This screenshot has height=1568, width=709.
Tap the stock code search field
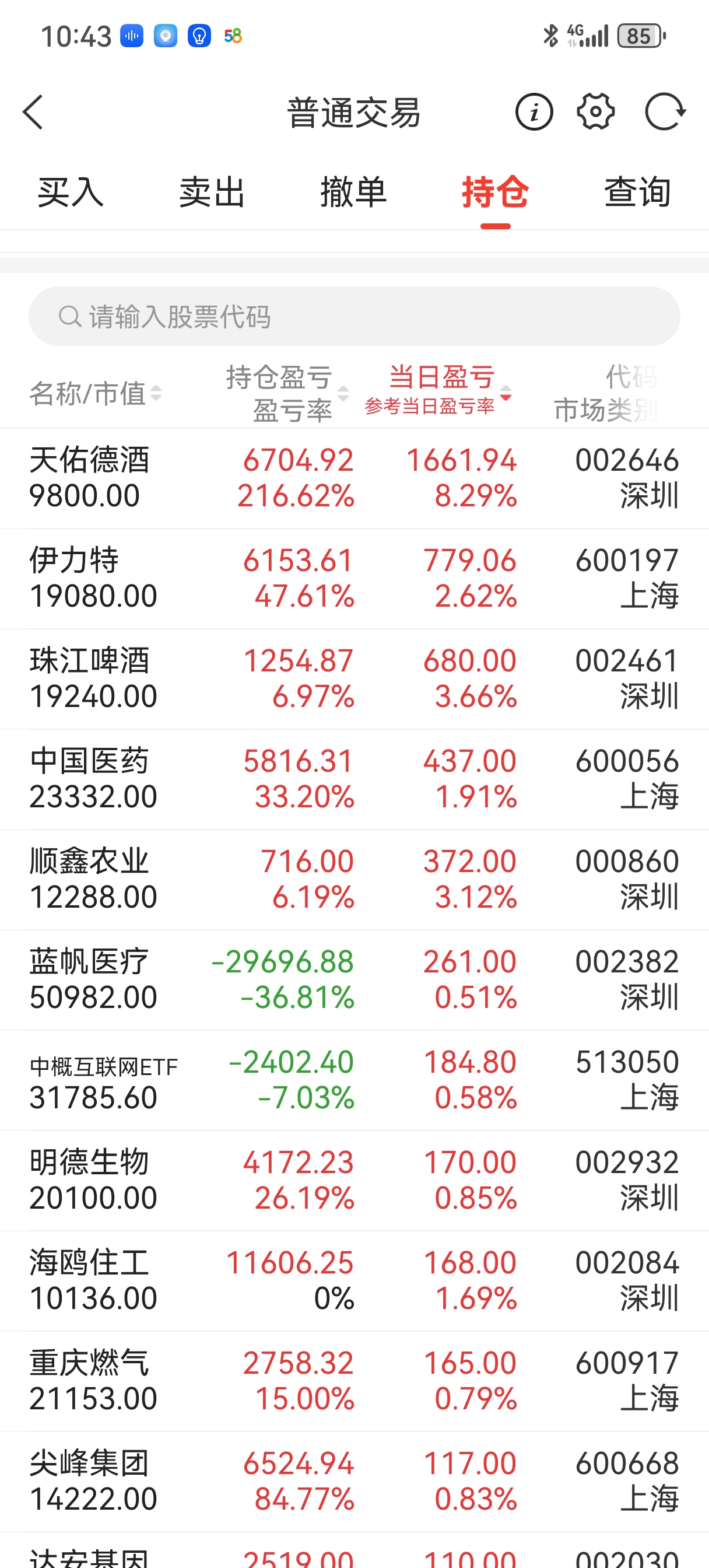click(354, 317)
